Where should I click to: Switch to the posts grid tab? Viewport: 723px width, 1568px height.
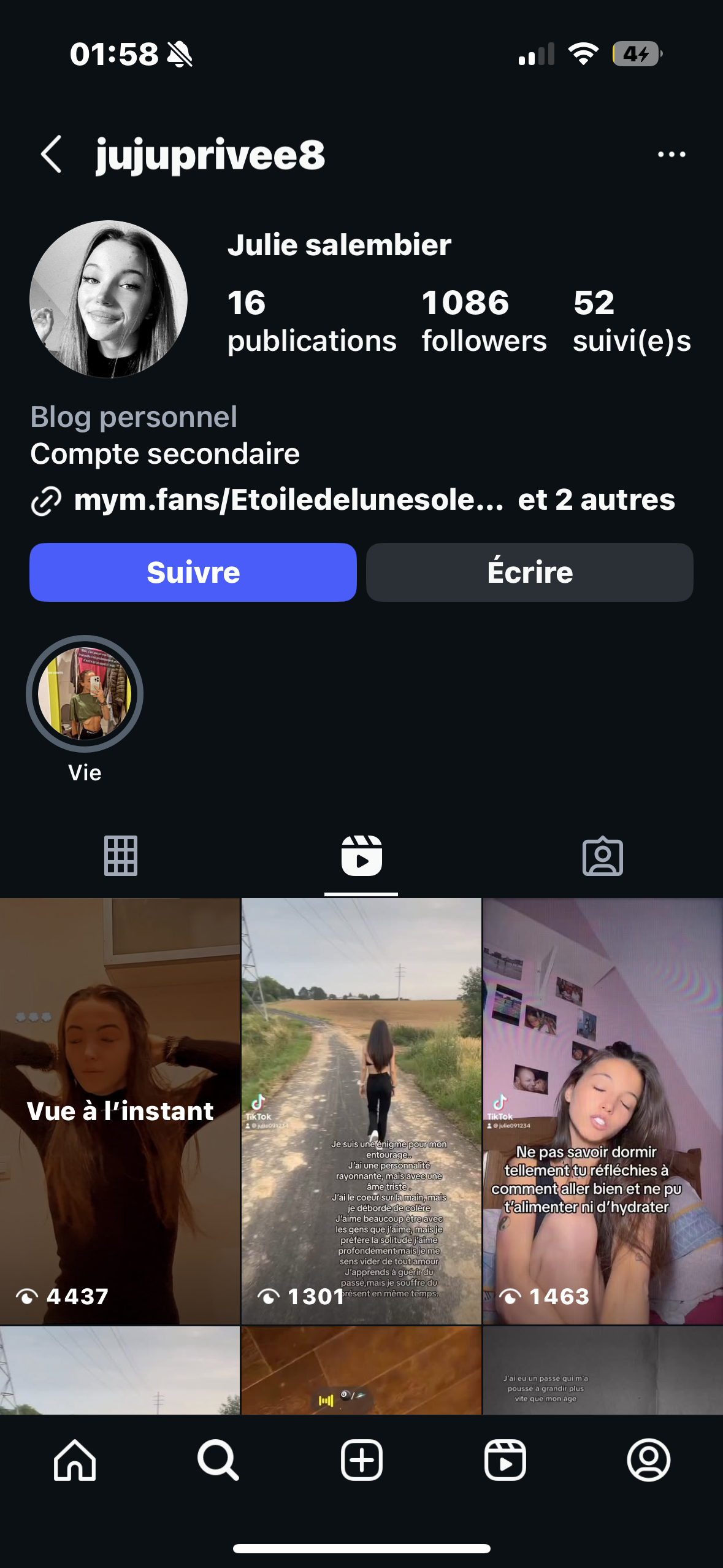[121, 856]
